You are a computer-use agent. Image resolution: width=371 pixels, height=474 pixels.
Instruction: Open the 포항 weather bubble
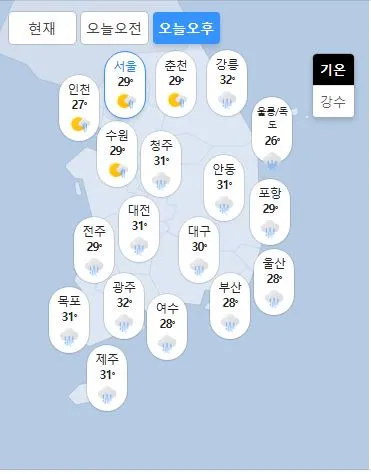(270, 212)
